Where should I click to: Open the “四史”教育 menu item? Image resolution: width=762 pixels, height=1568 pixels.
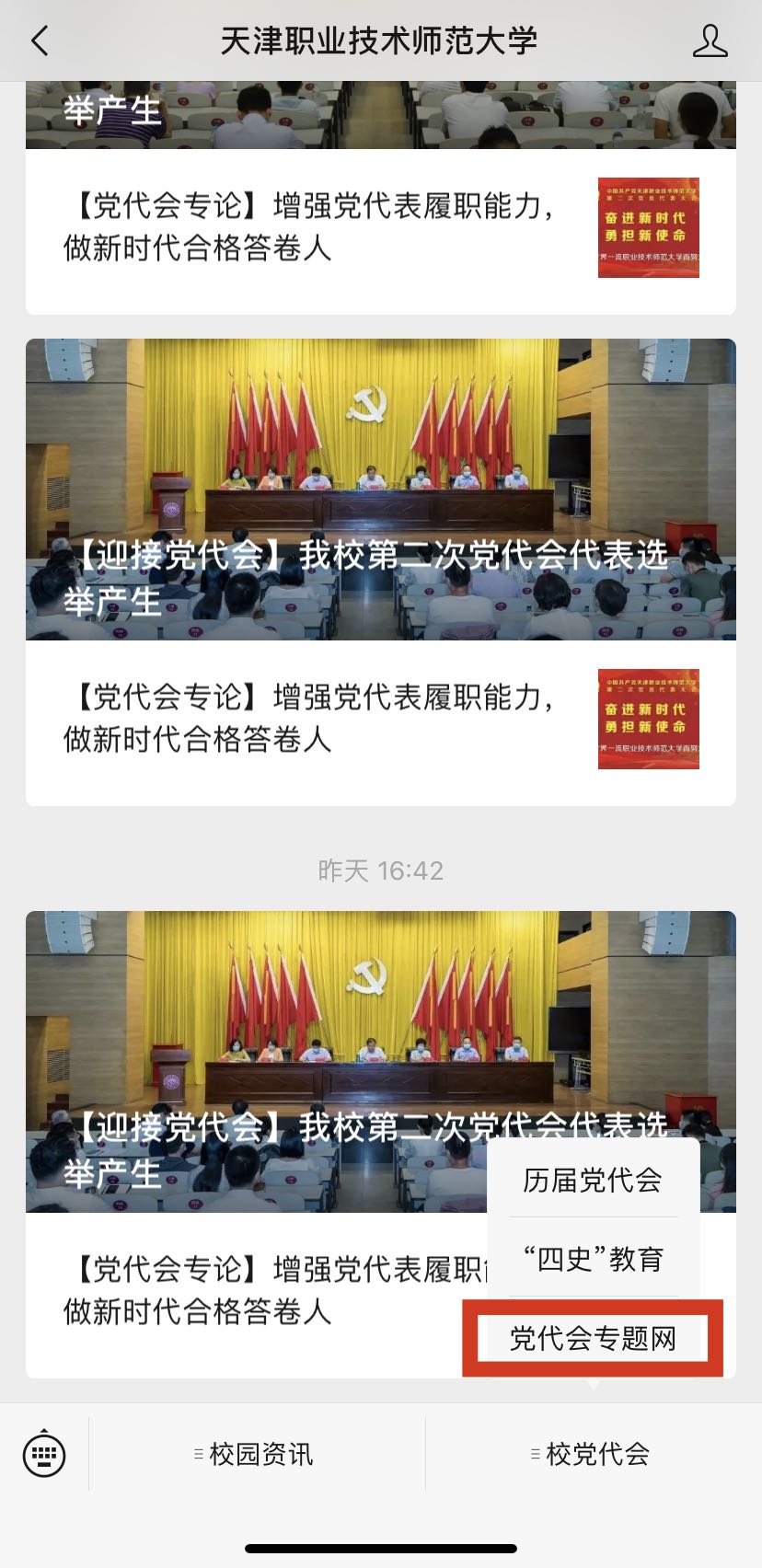(593, 1258)
